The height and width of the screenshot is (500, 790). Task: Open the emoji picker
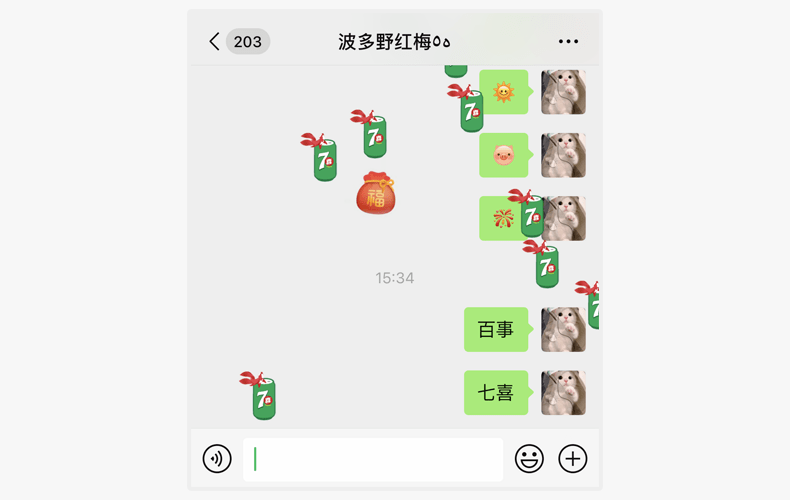click(x=529, y=459)
